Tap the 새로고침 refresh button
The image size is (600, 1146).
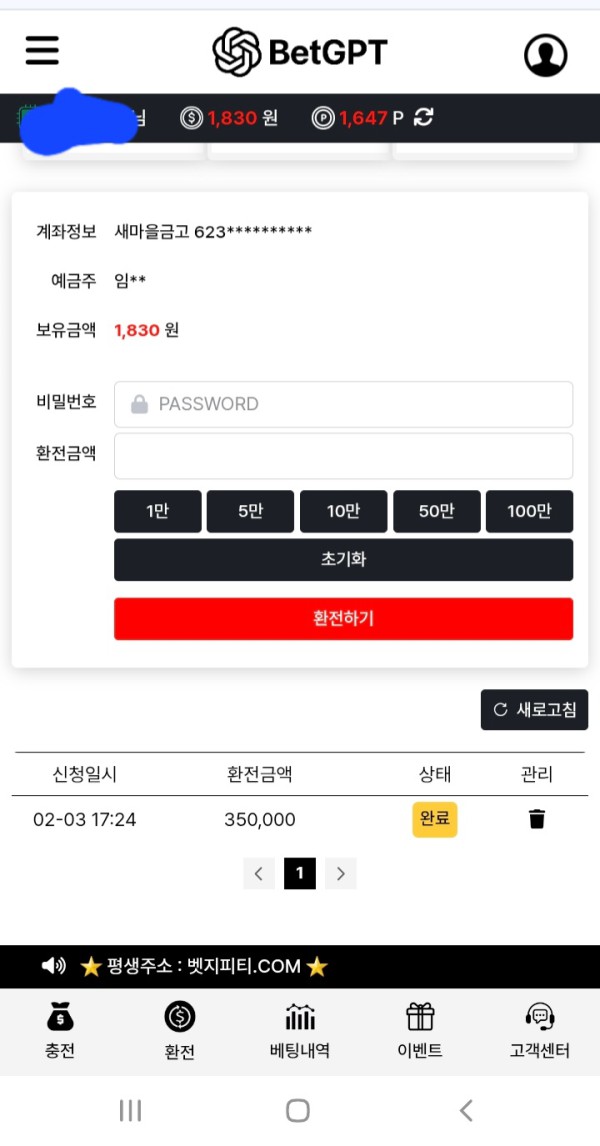(x=534, y=710)
